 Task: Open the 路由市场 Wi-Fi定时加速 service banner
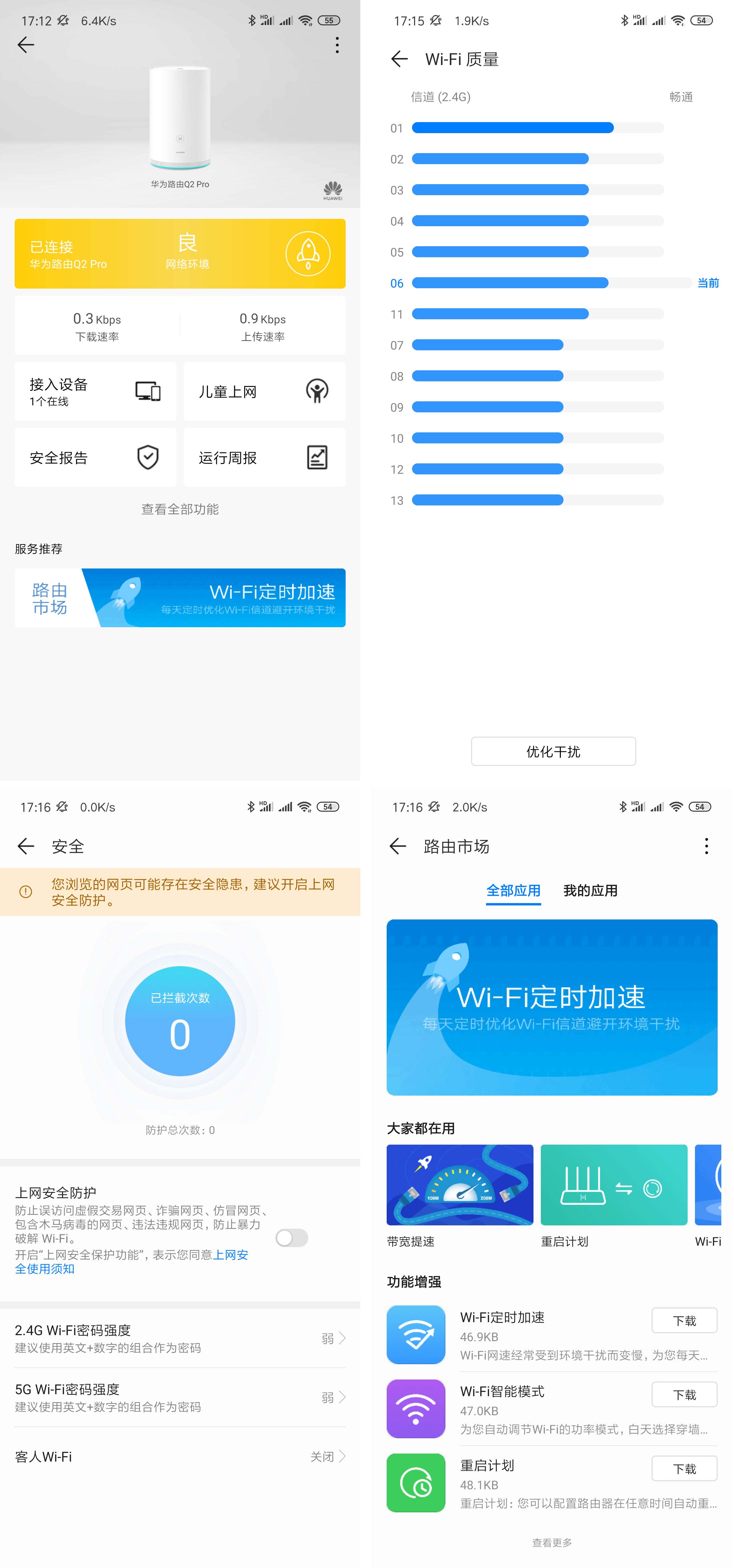pos(180,597)
